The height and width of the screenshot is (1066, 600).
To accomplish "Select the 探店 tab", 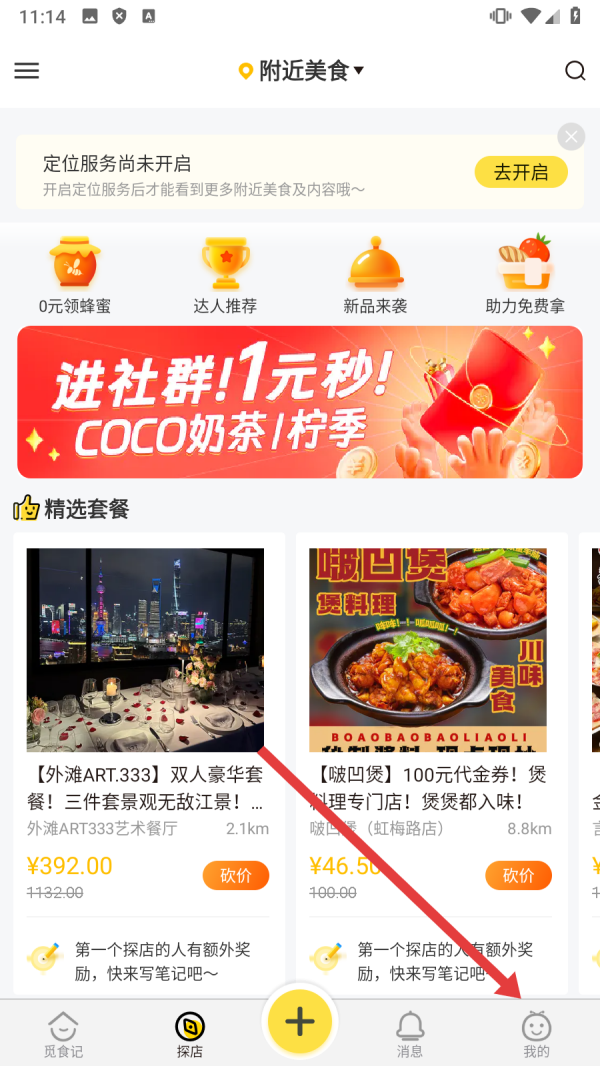I will pyautogui.click(x=190, y=1033).
